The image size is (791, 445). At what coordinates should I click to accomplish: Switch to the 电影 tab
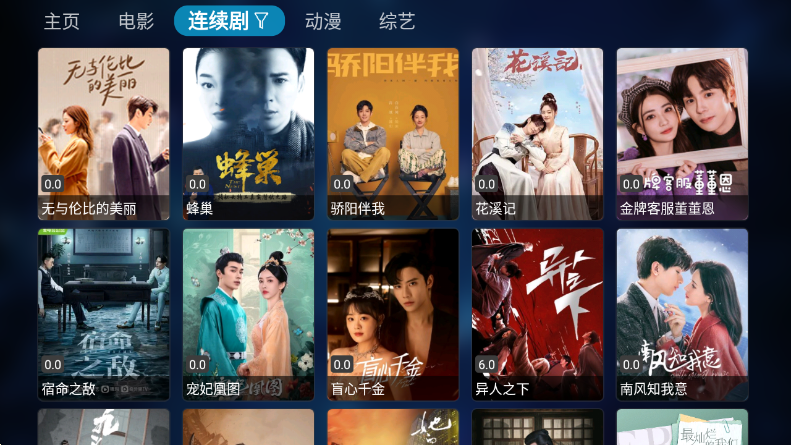click(136, 21)
